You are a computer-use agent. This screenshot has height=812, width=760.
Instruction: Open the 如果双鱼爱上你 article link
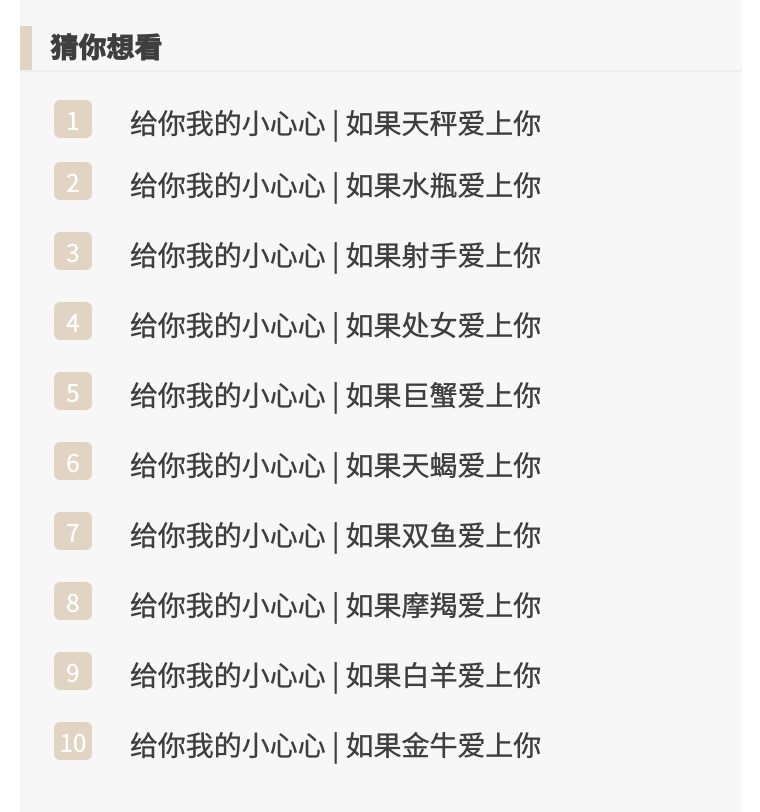[334, 535]
